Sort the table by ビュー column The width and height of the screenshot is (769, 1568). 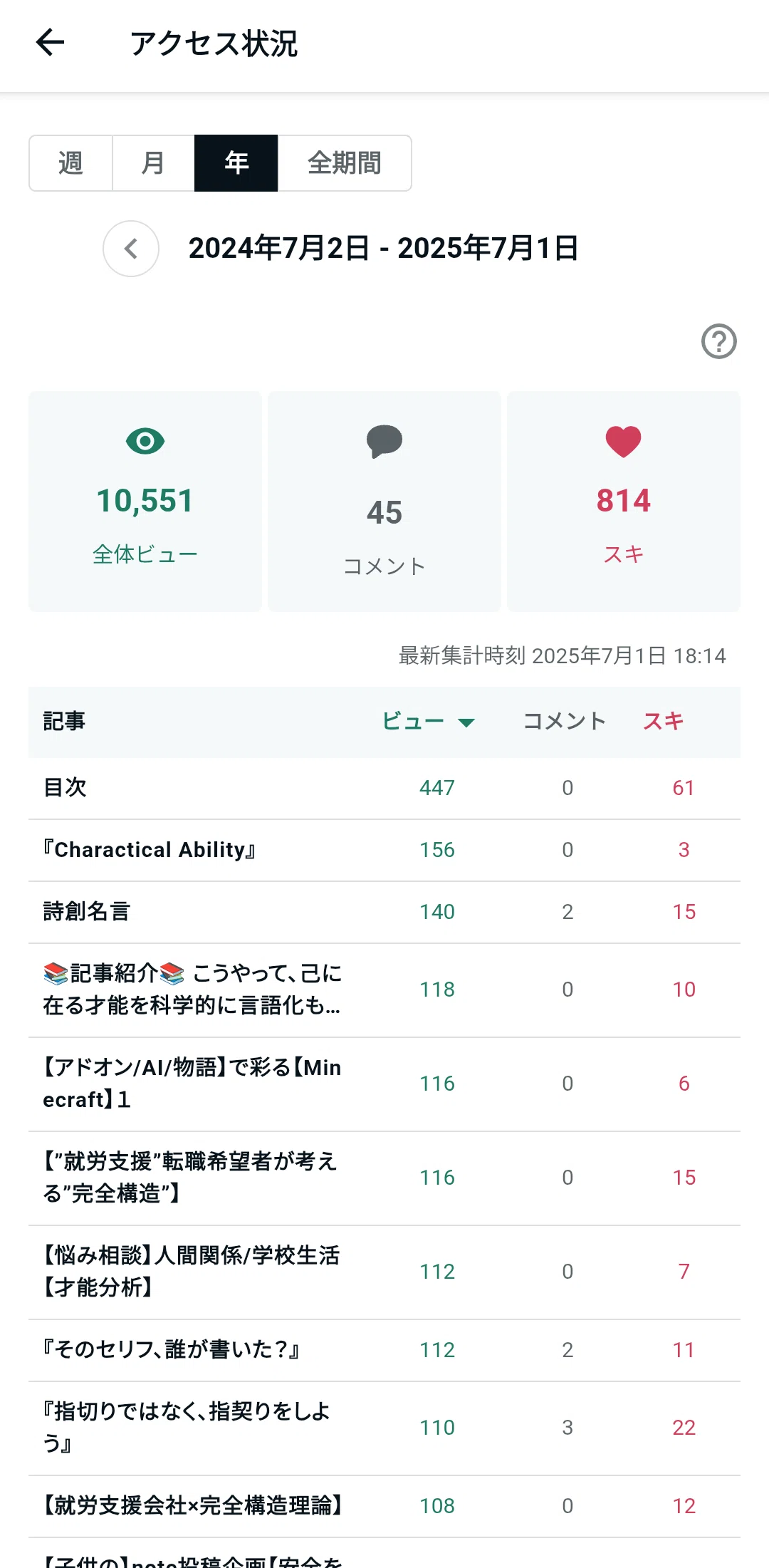click(x=428, y=721)
